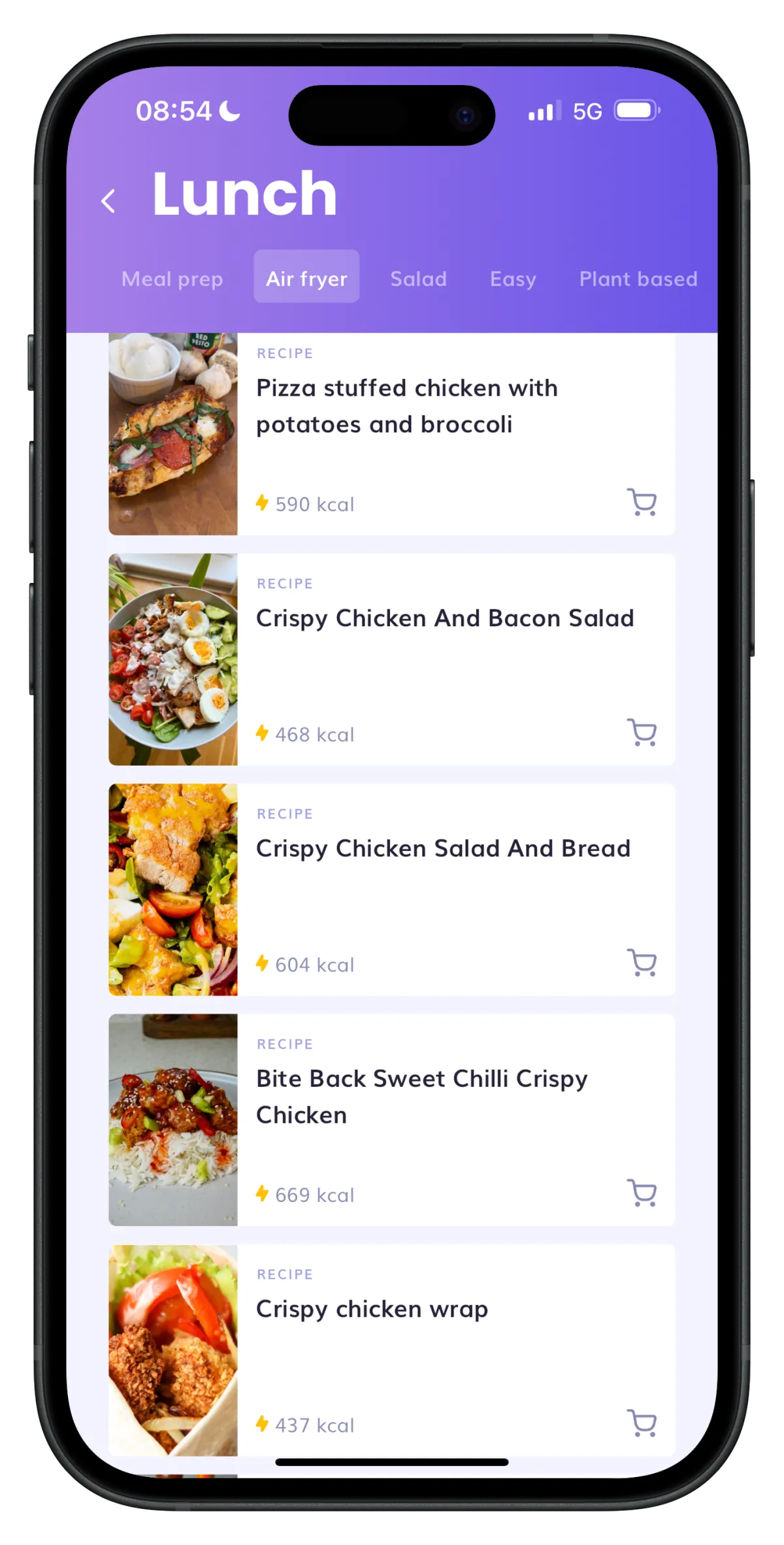Tap the cart icon for Sweet Chilli Crispy Chicken

pos(642,1193)
